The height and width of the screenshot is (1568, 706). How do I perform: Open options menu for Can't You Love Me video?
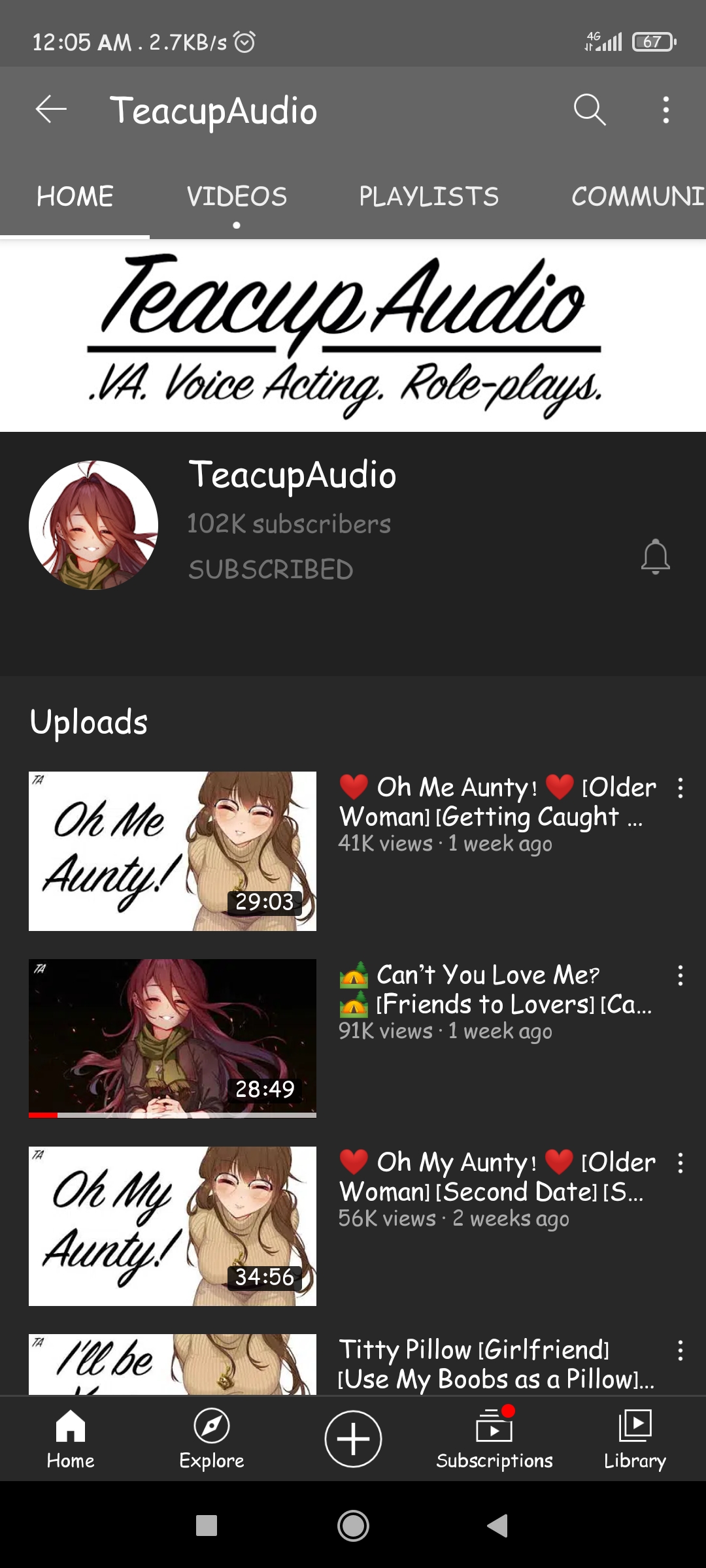[x=680, y=974]
